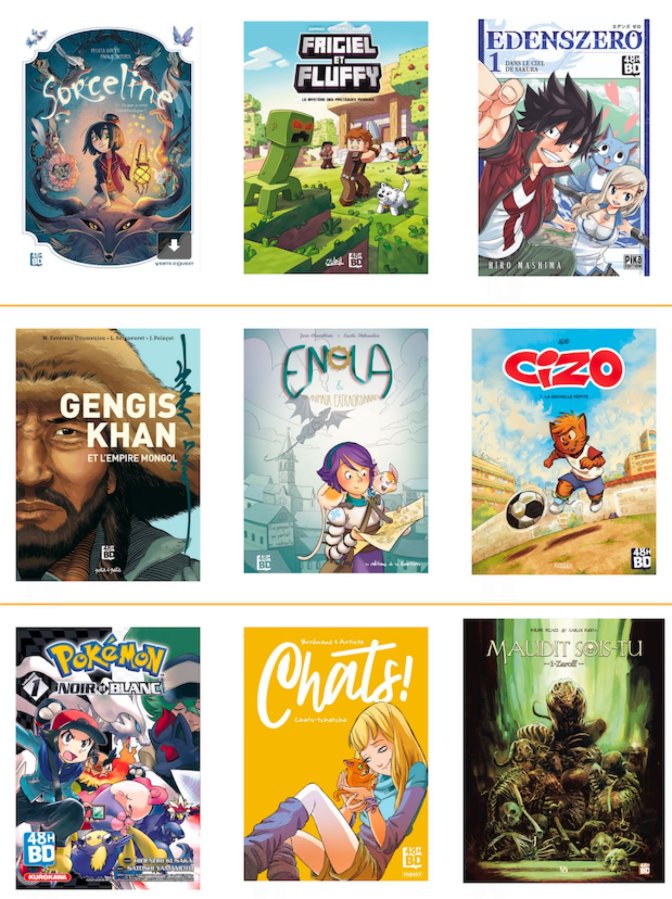Open Pokémon Noir et Blanc volume 1

(x=108, y=757)
